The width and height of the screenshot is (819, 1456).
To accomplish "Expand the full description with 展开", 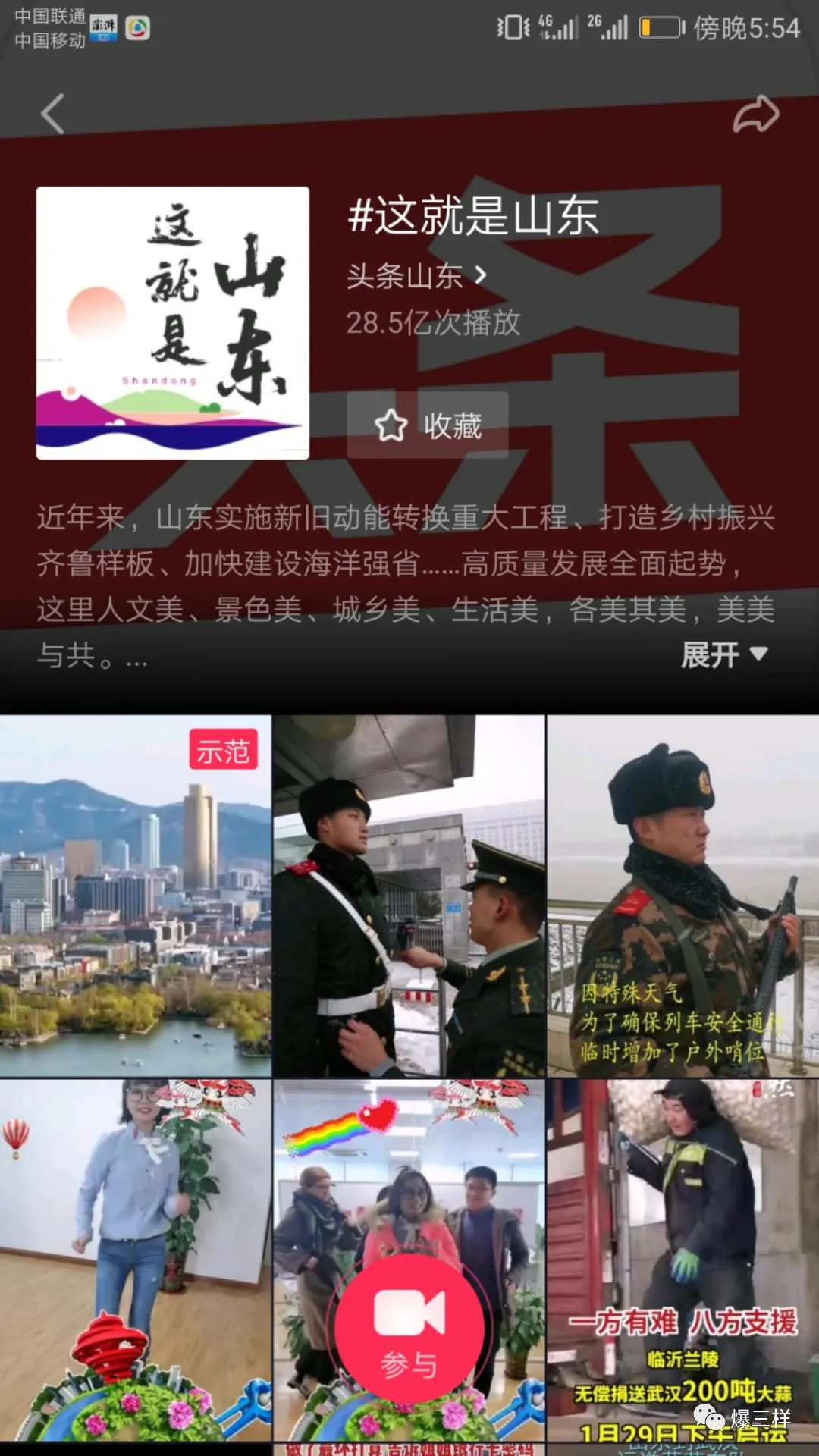I will 723,654.
